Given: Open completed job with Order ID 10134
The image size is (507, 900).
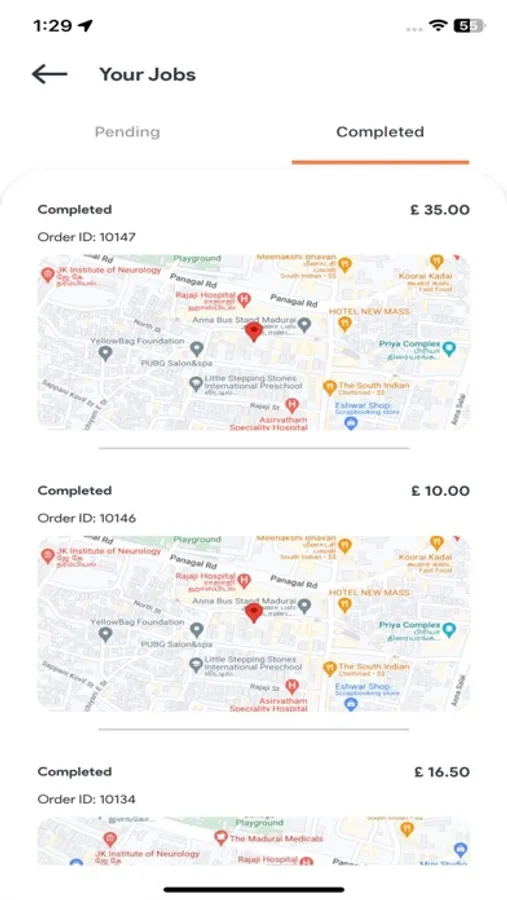Looking at the screenshot, I should click(x=253, y=814).
